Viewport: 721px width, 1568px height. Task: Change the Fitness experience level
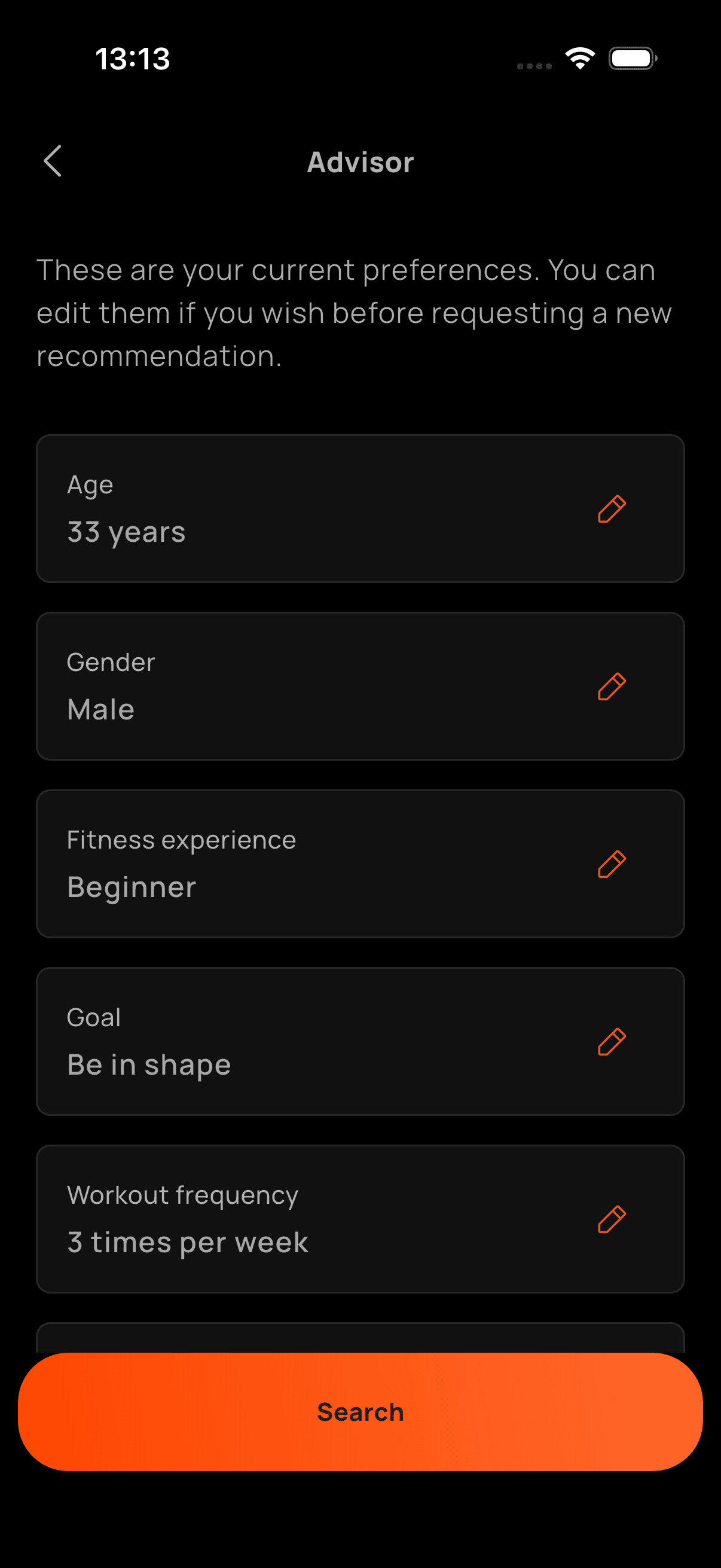pos(612,864)
